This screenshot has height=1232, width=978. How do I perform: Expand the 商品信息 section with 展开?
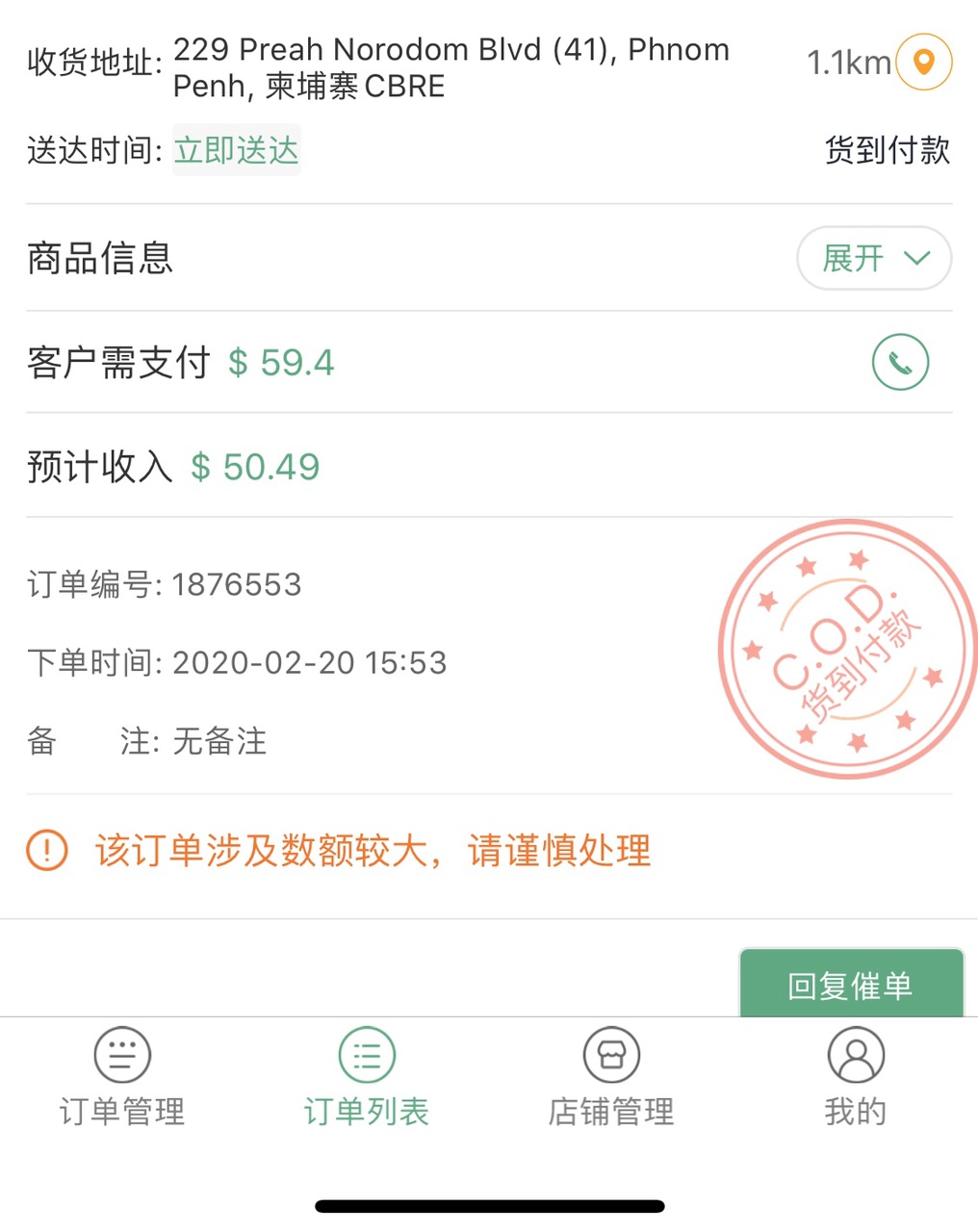coord(874,258)
